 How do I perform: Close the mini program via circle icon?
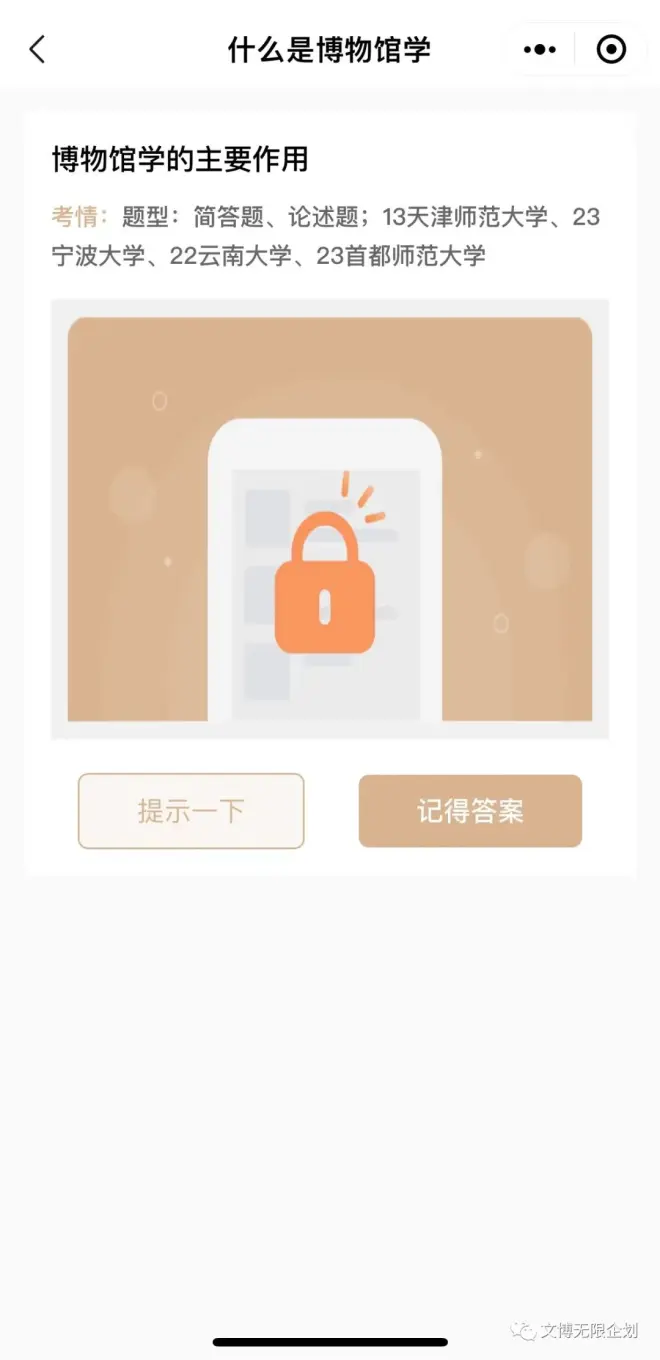(x=611, y=49)
